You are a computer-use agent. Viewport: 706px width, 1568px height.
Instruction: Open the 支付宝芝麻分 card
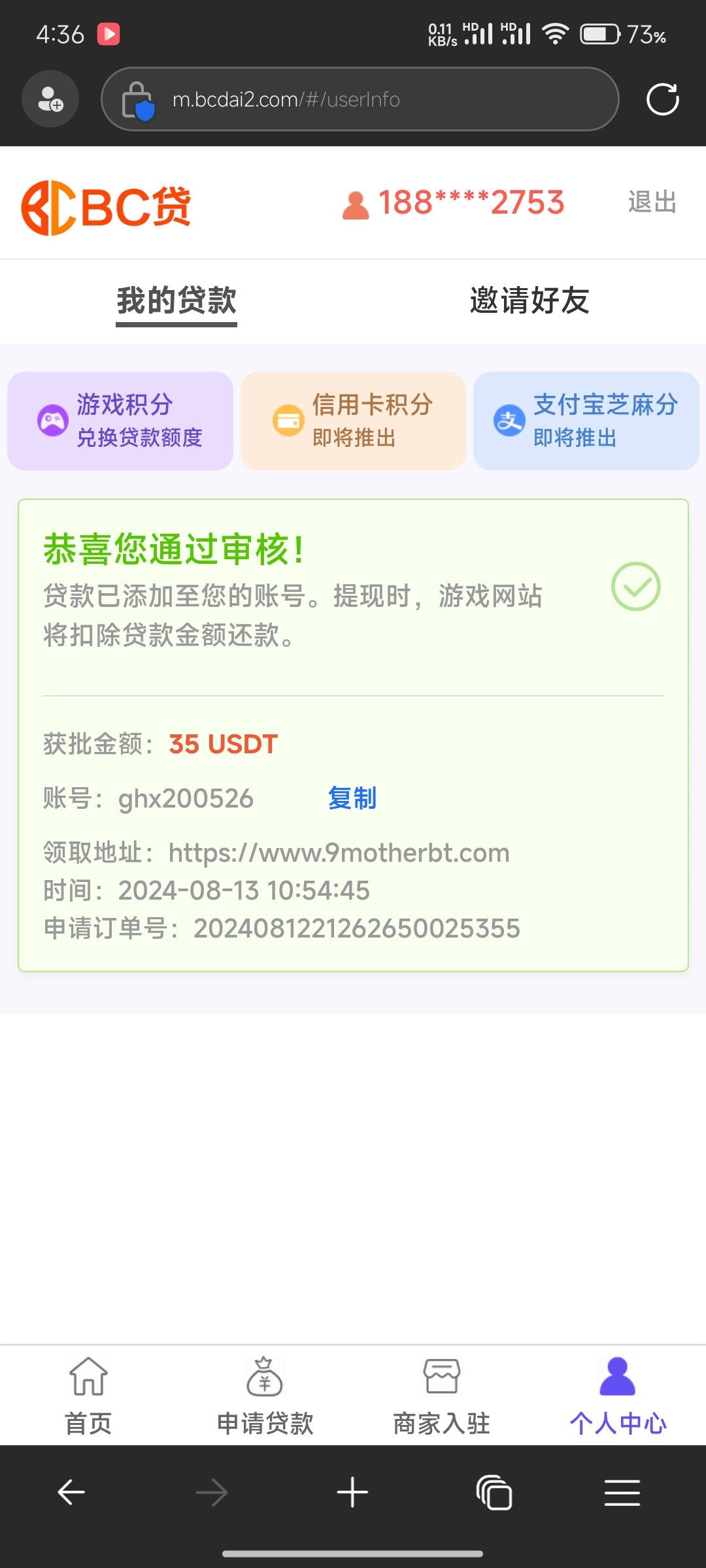click(x=586, y=421)
